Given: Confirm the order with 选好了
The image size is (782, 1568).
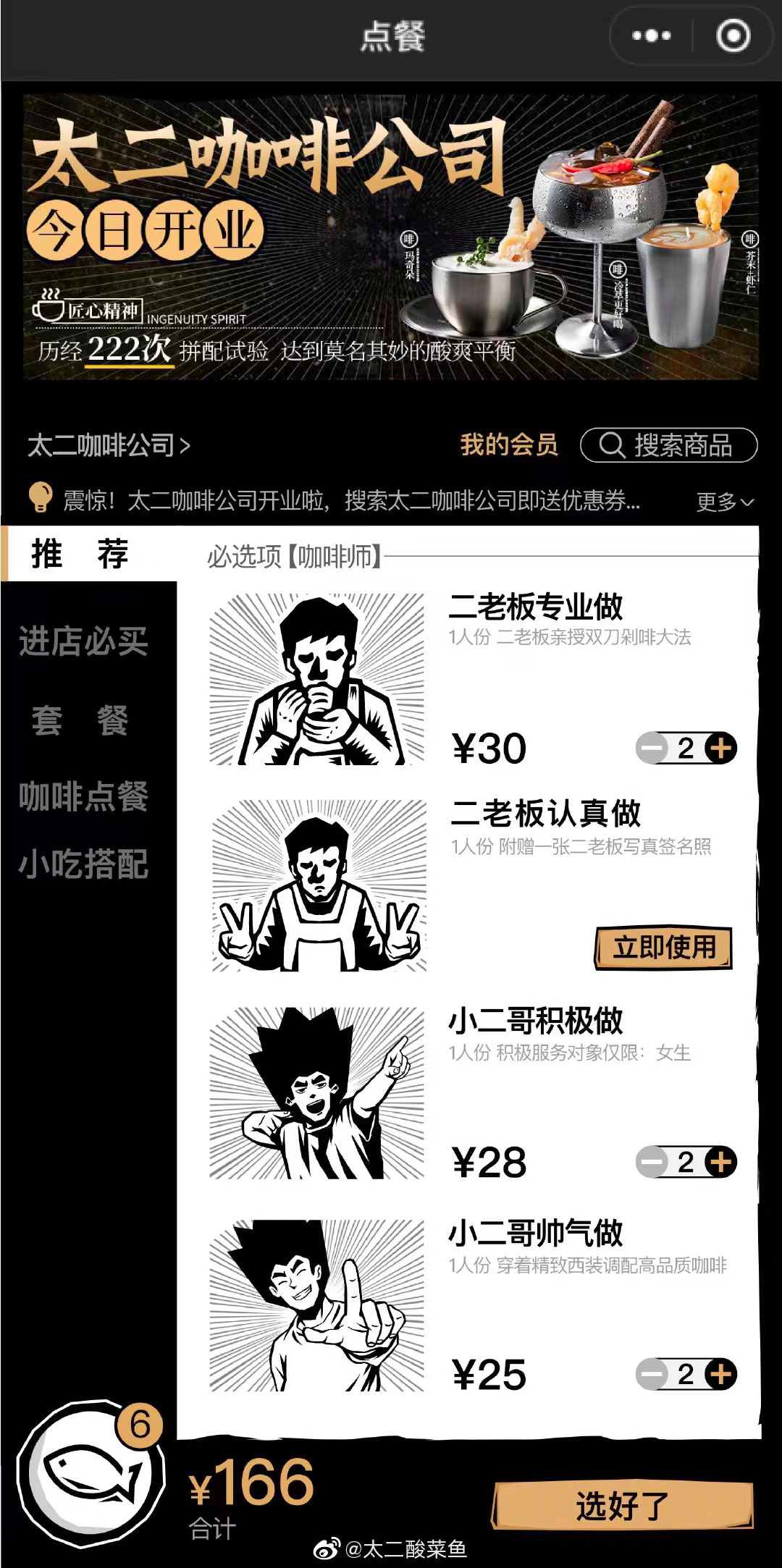Looking at the screenshot, I should click(623, 1506).
